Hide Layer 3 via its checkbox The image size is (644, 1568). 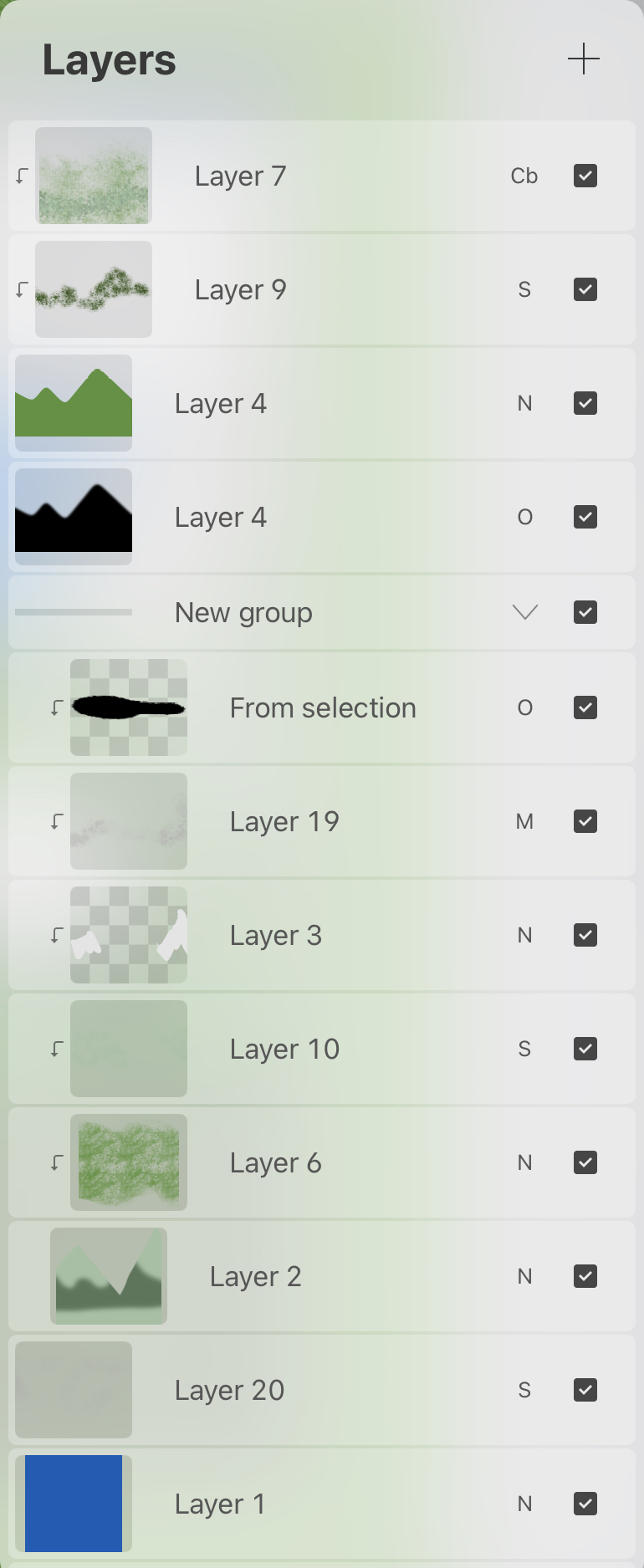585,936
